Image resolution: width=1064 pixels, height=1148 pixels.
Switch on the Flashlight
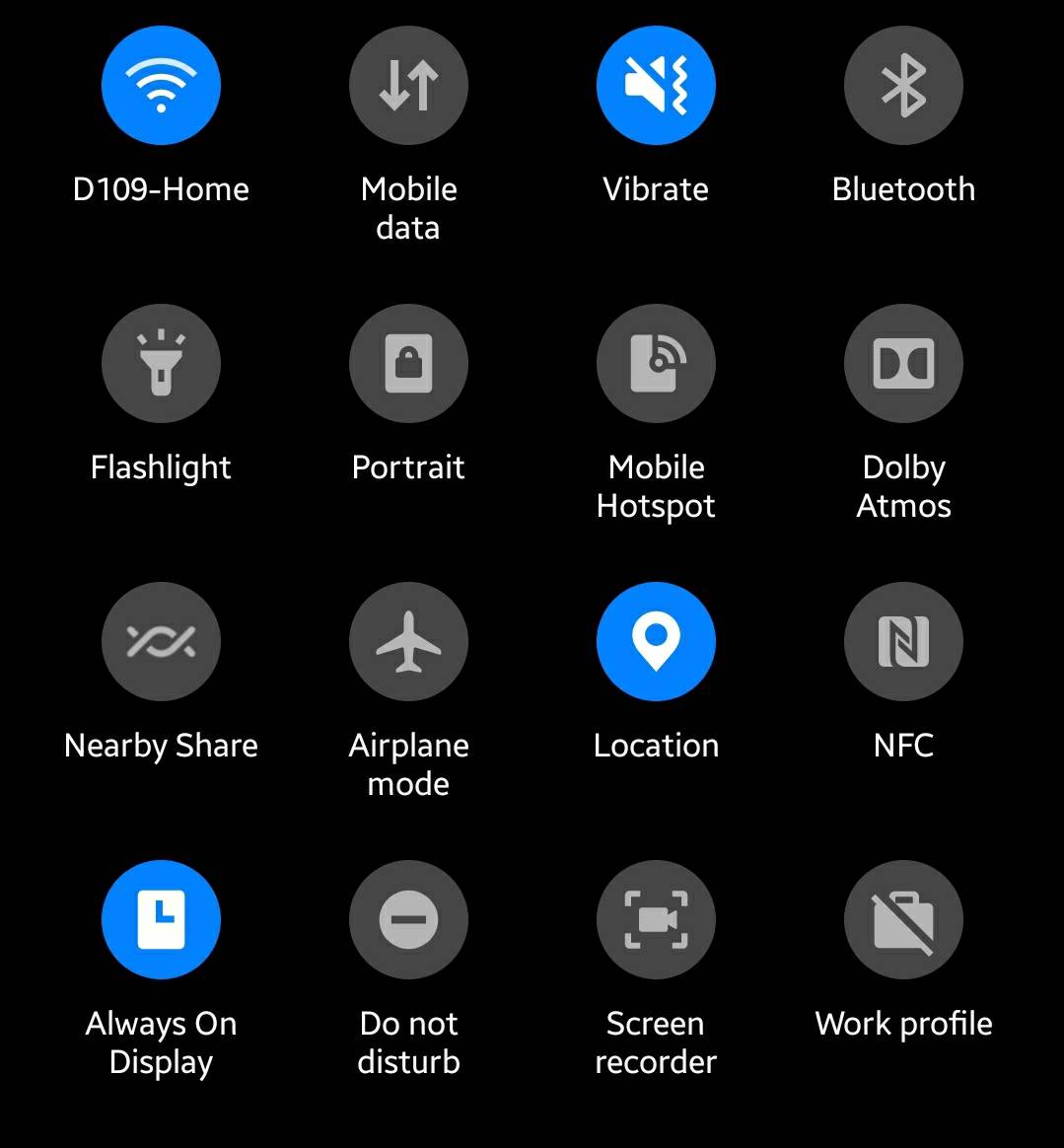[161, 364]
